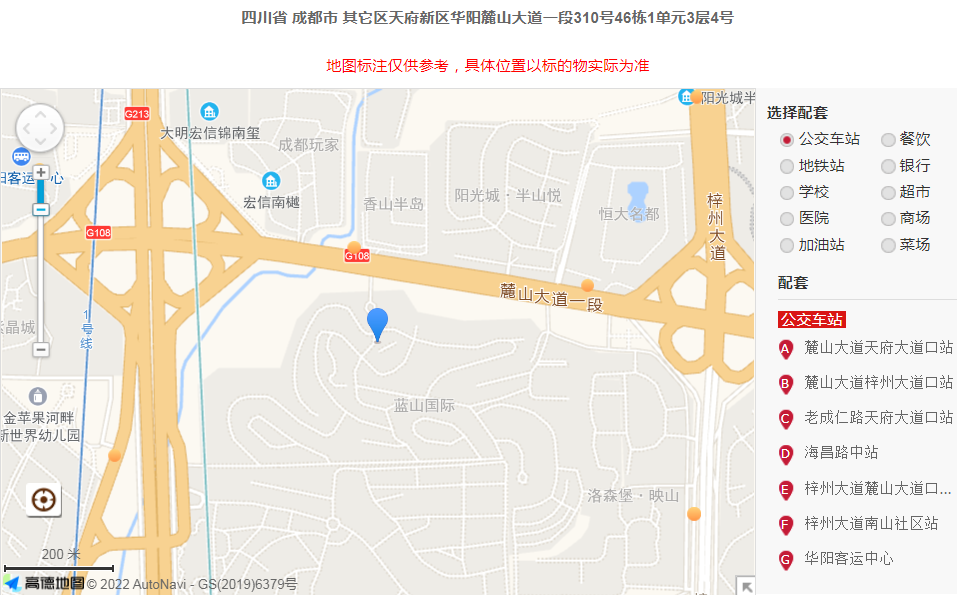Open bus stop 麓山大道天府大道口站
The width and height of the screenshot is (957, 595).
[x=878, y=348]
